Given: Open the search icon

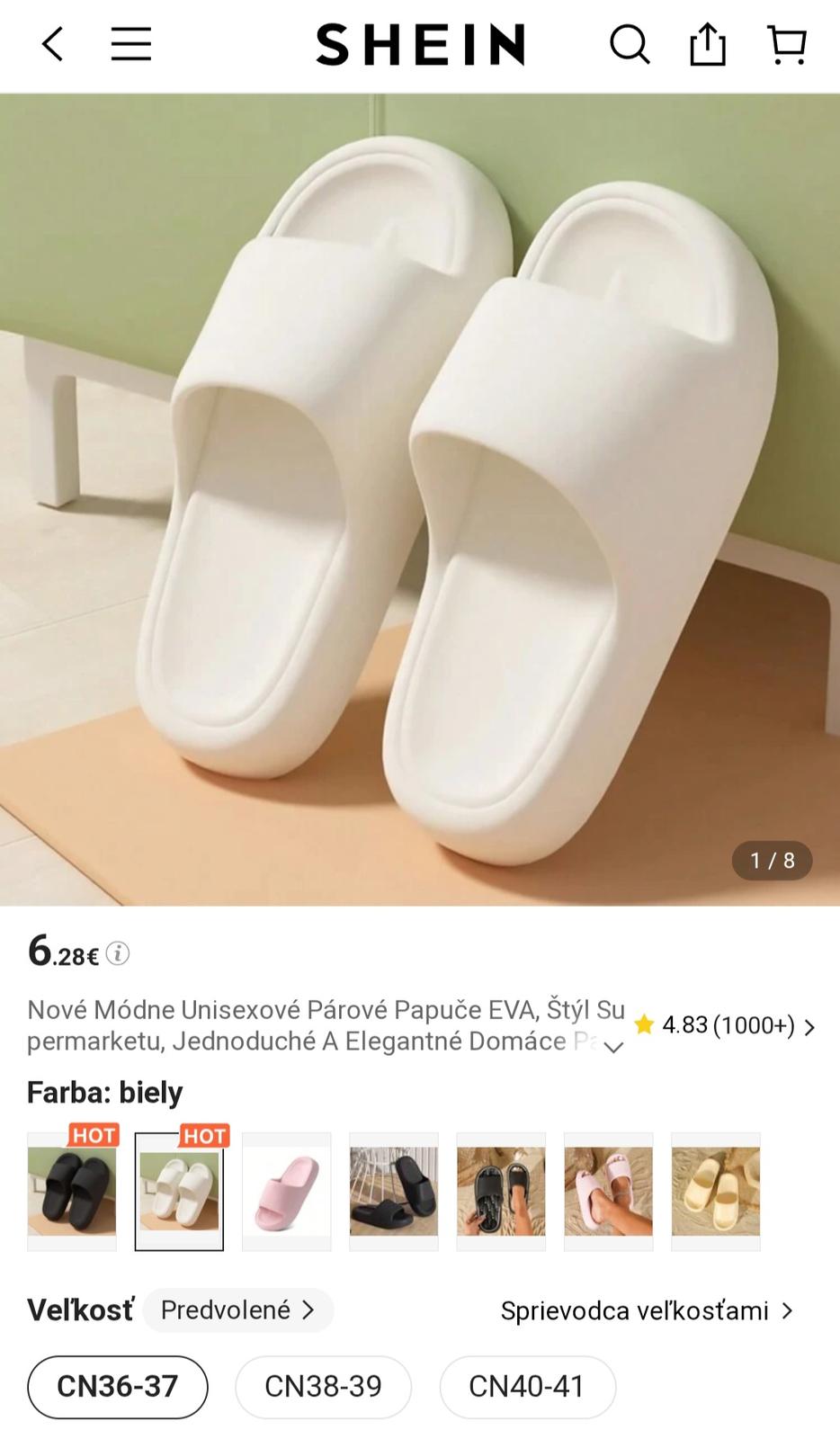Looking at the screenshot, I should 630,43.
